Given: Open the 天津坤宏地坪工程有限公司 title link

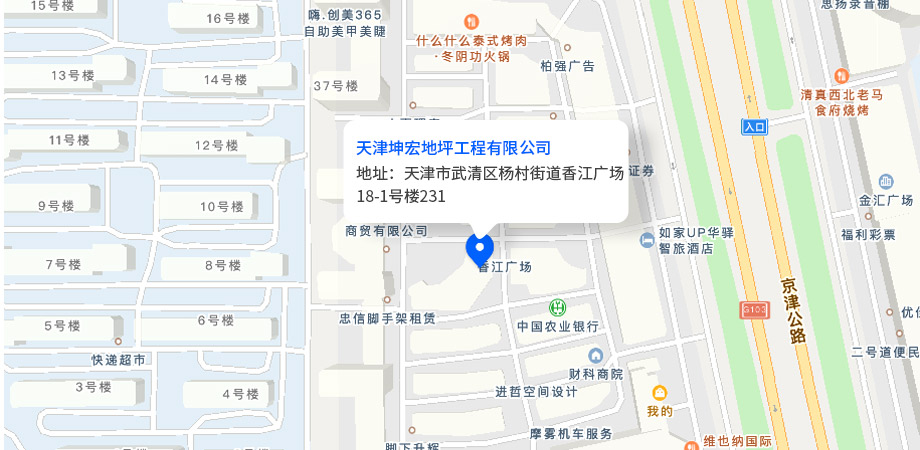Looking at the screenshot, I should (453, 148).
